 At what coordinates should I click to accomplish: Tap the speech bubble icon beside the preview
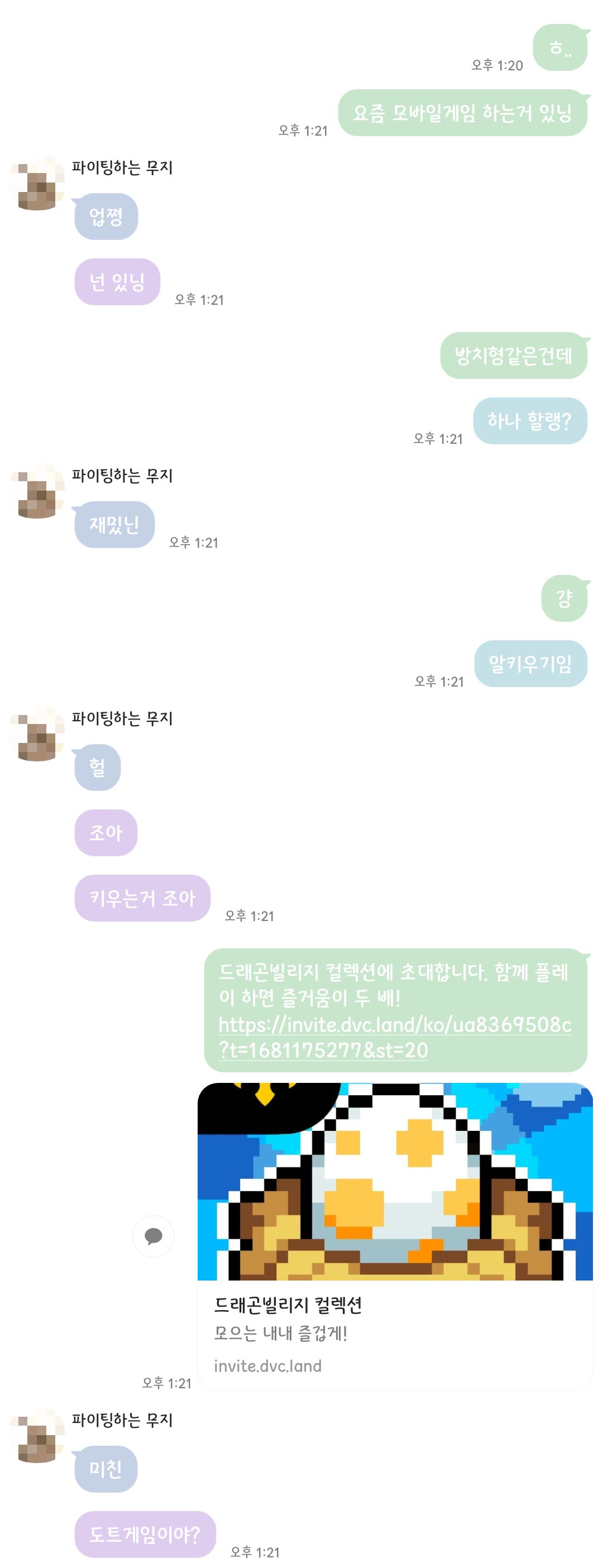pos(154,1236)
